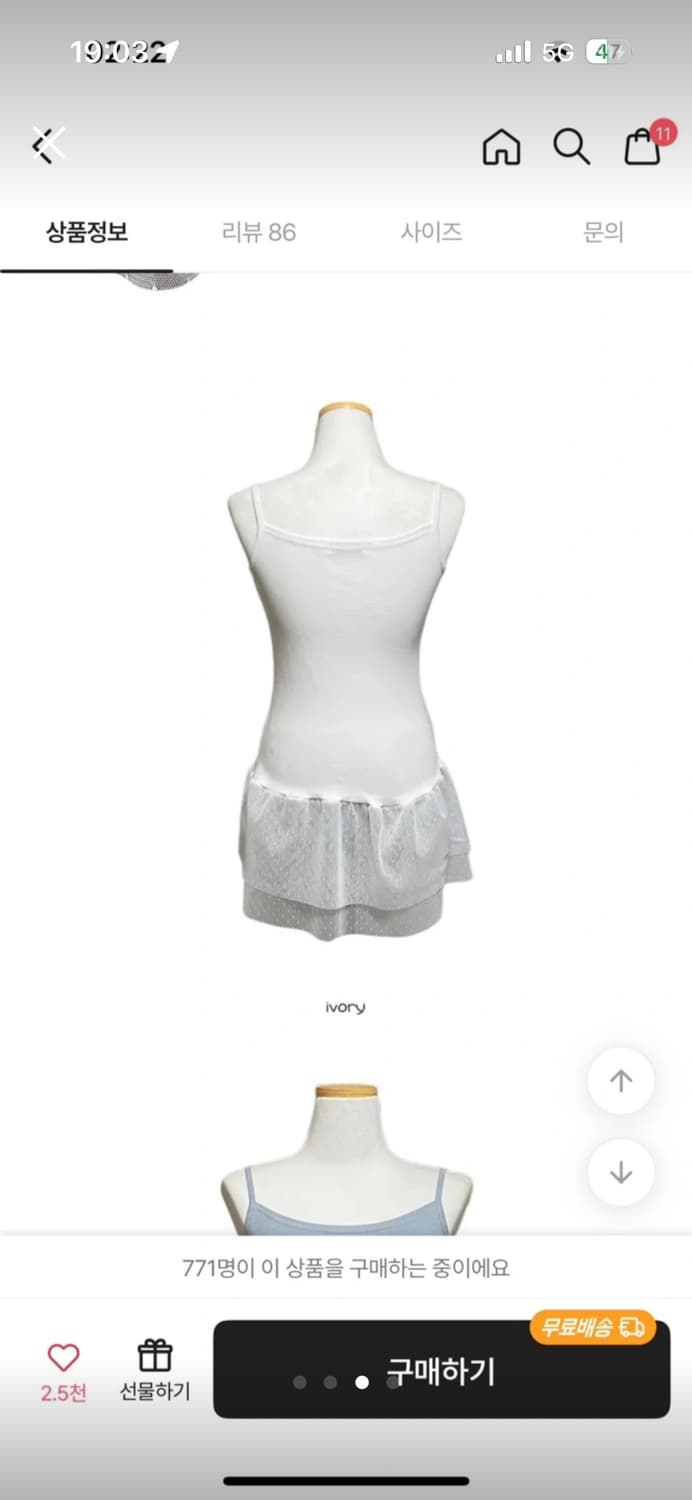Screen dimensions: 692x1500
Task: Open the search magnifier
Action: pyautogui.click(x=571, y=147)
